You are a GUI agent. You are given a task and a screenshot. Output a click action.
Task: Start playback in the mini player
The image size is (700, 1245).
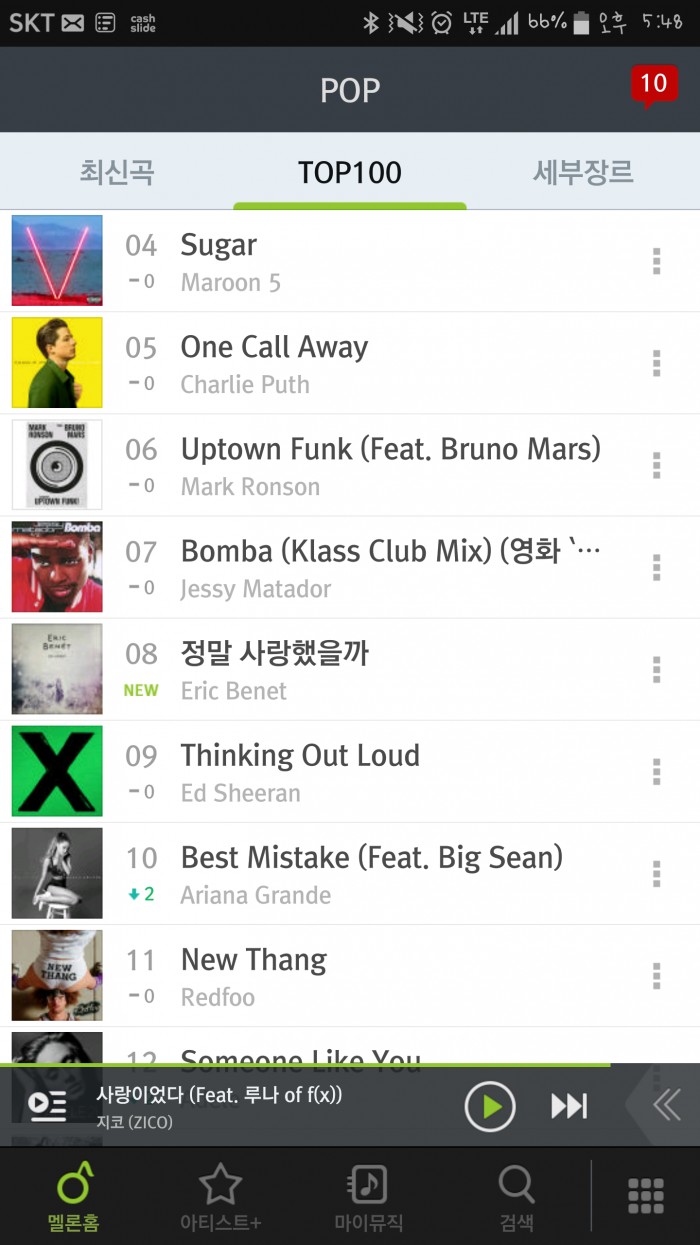490,1106
